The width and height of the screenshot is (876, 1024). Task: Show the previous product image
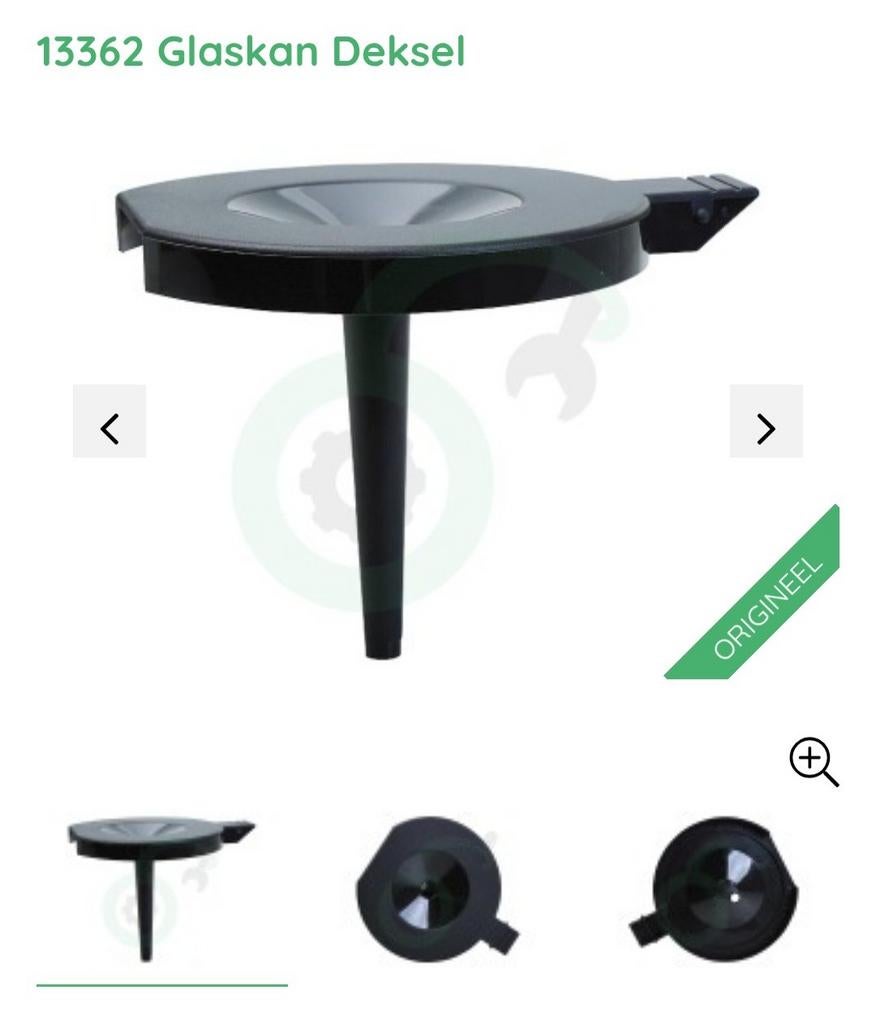pos(109,422)
